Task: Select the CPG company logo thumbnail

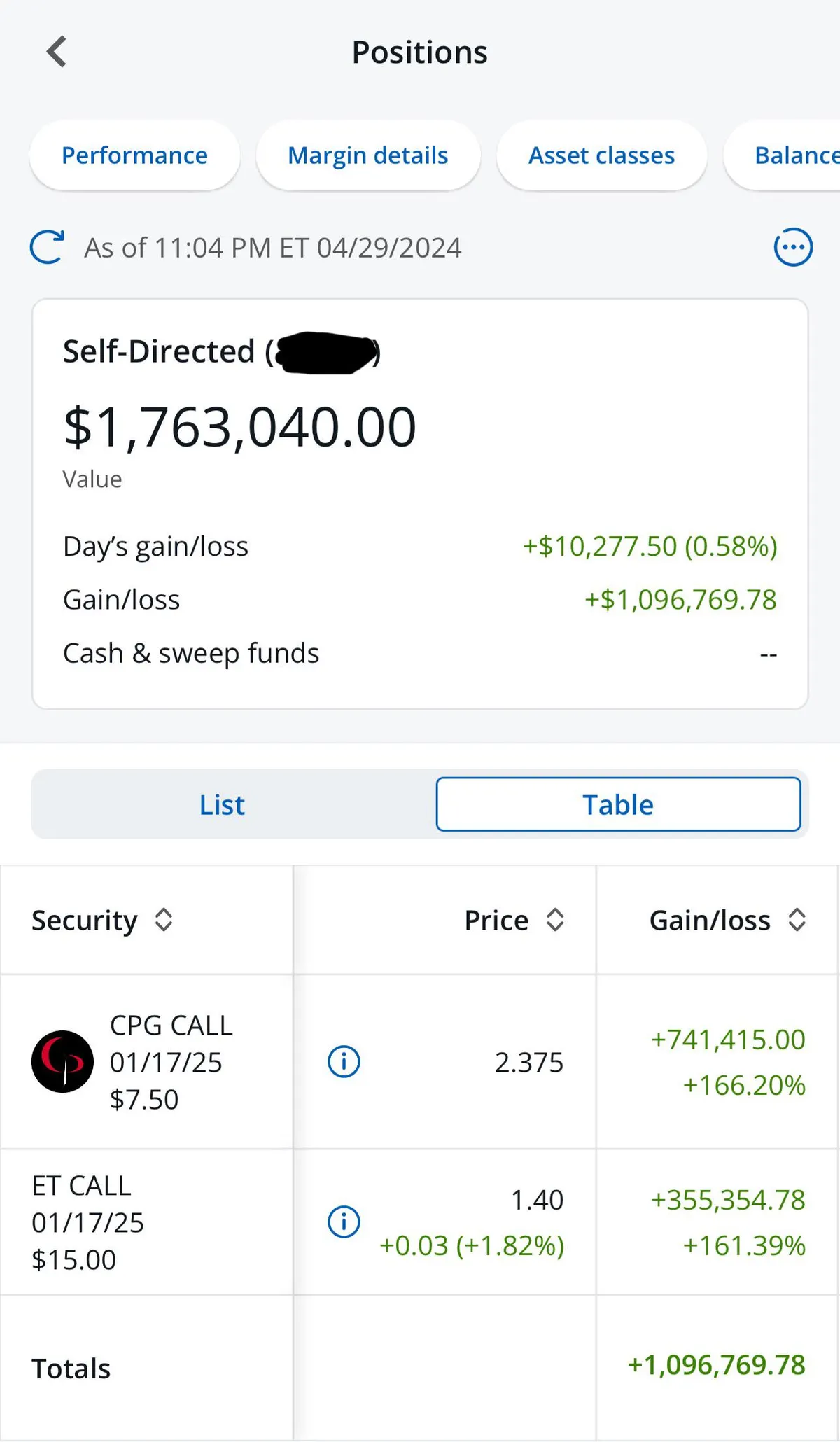Action: pyautogui.click(x=62, y=1061)
